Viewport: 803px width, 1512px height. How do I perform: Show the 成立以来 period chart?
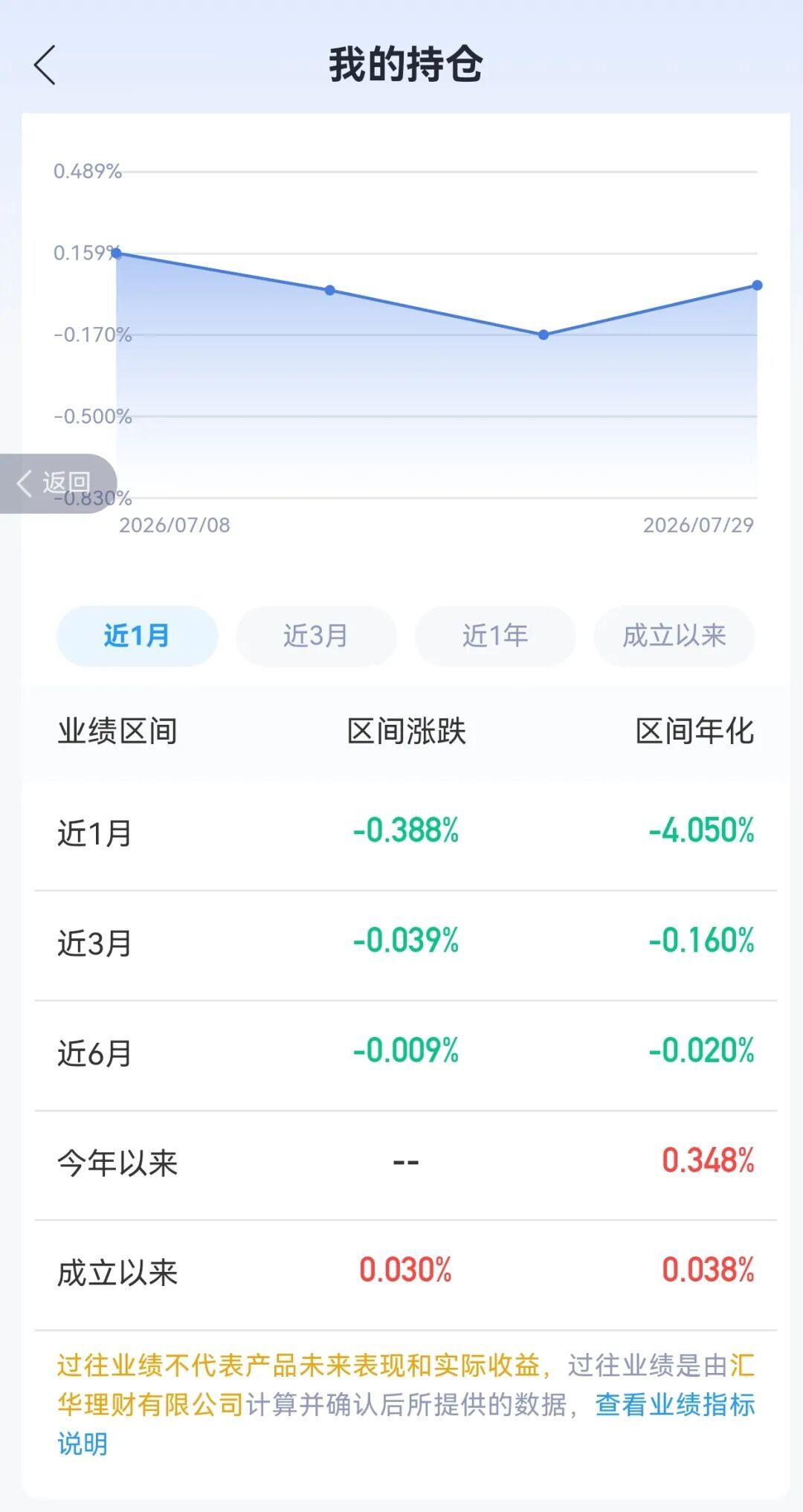674,636
